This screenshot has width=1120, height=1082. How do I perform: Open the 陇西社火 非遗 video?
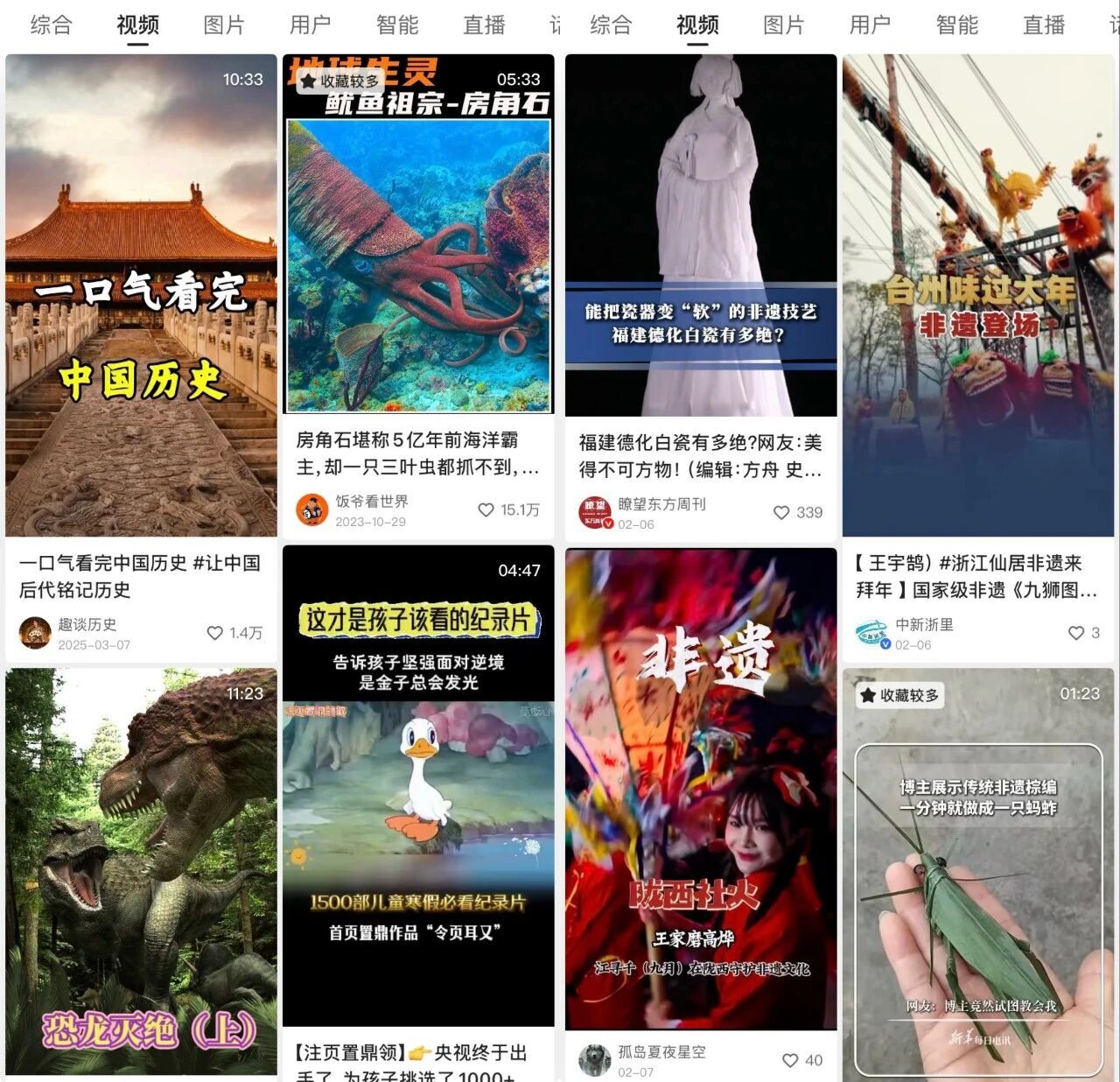(x=701, y=789)
